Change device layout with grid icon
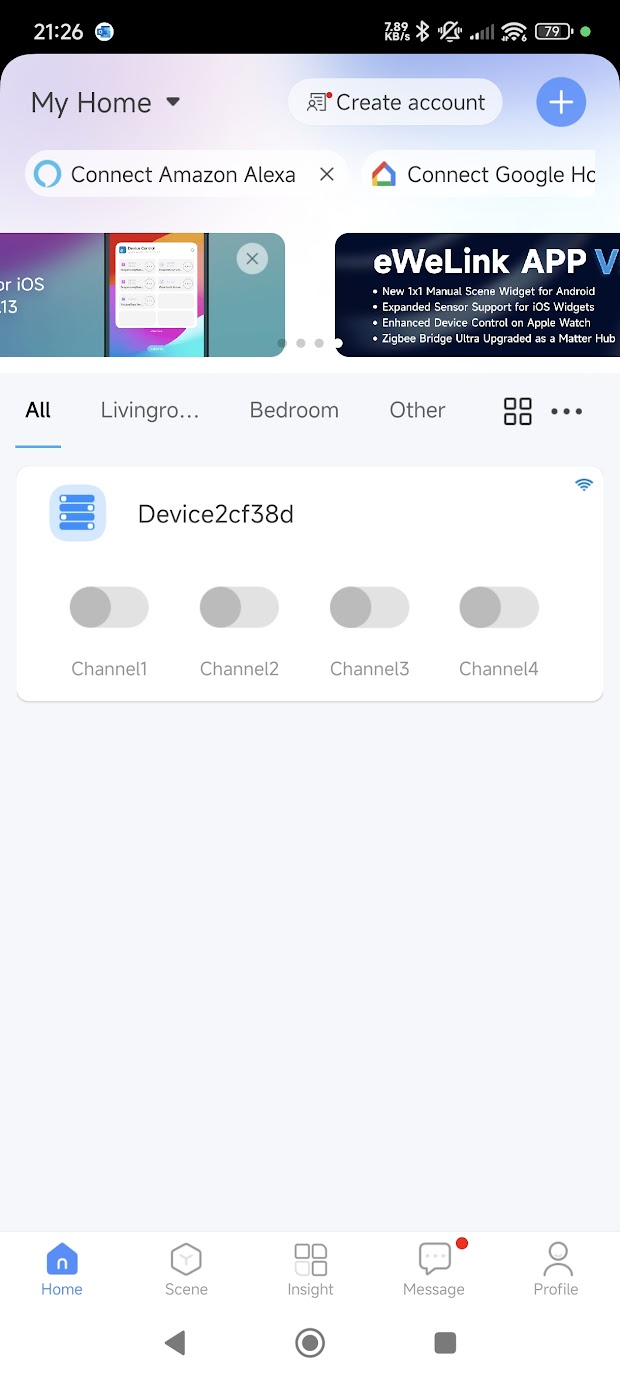This screenshot has height=1379, width=620. 518,411
